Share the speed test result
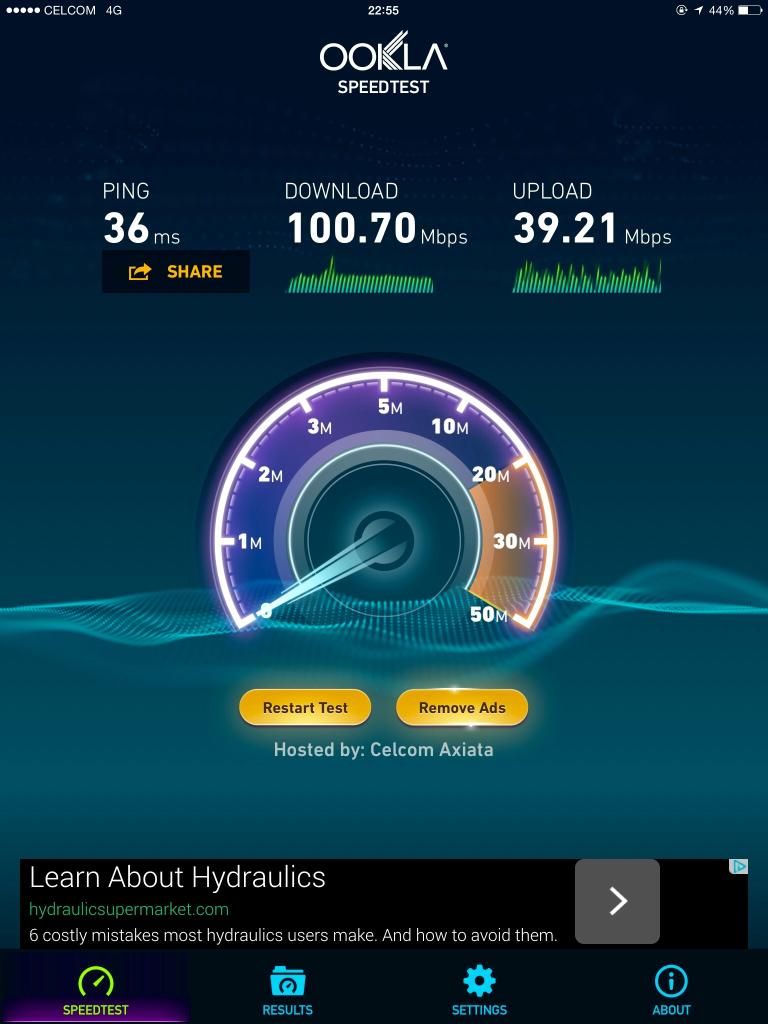The image size is (768, 1024). [x=176, y=271]
